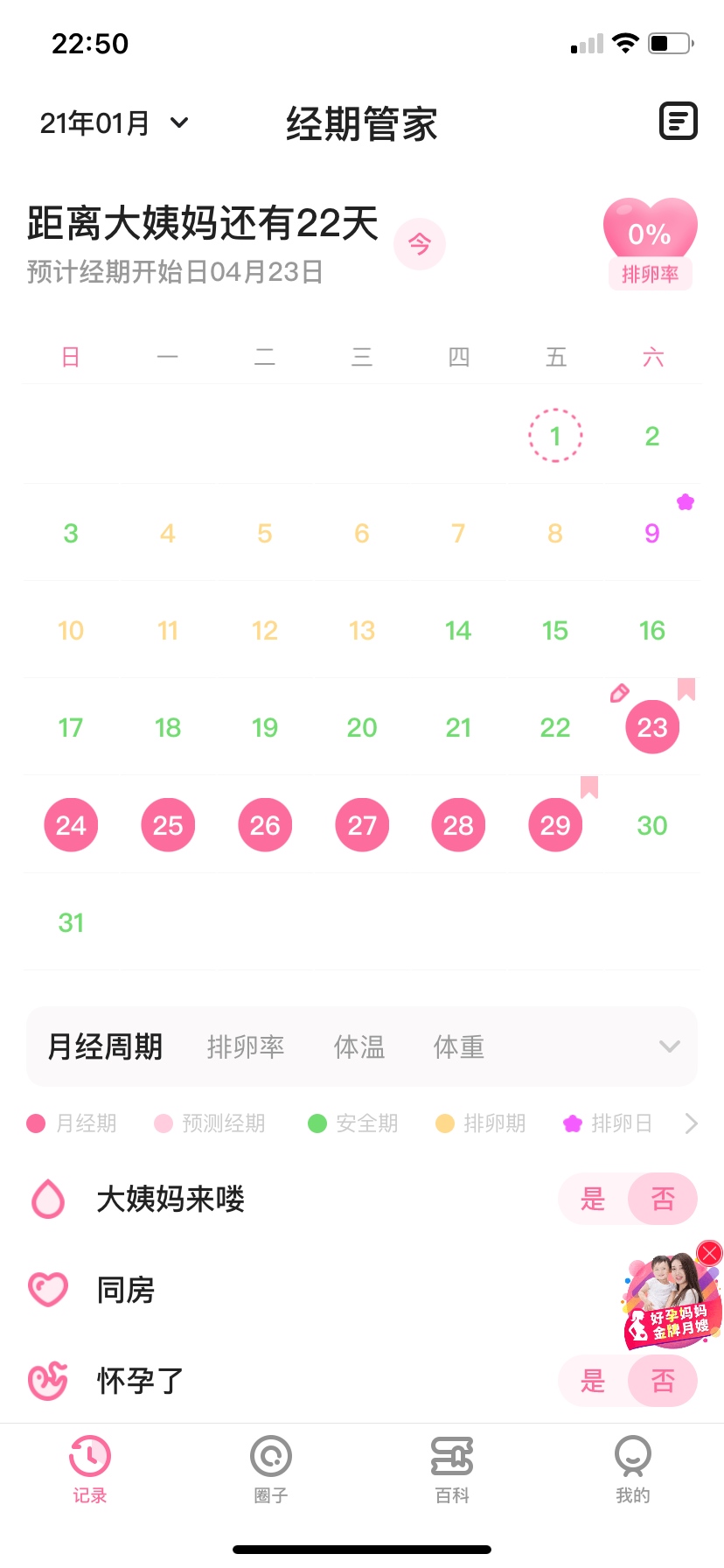724x1568 pixels.
Task: Switch to 体重 tab
Action: point(459,1046)
